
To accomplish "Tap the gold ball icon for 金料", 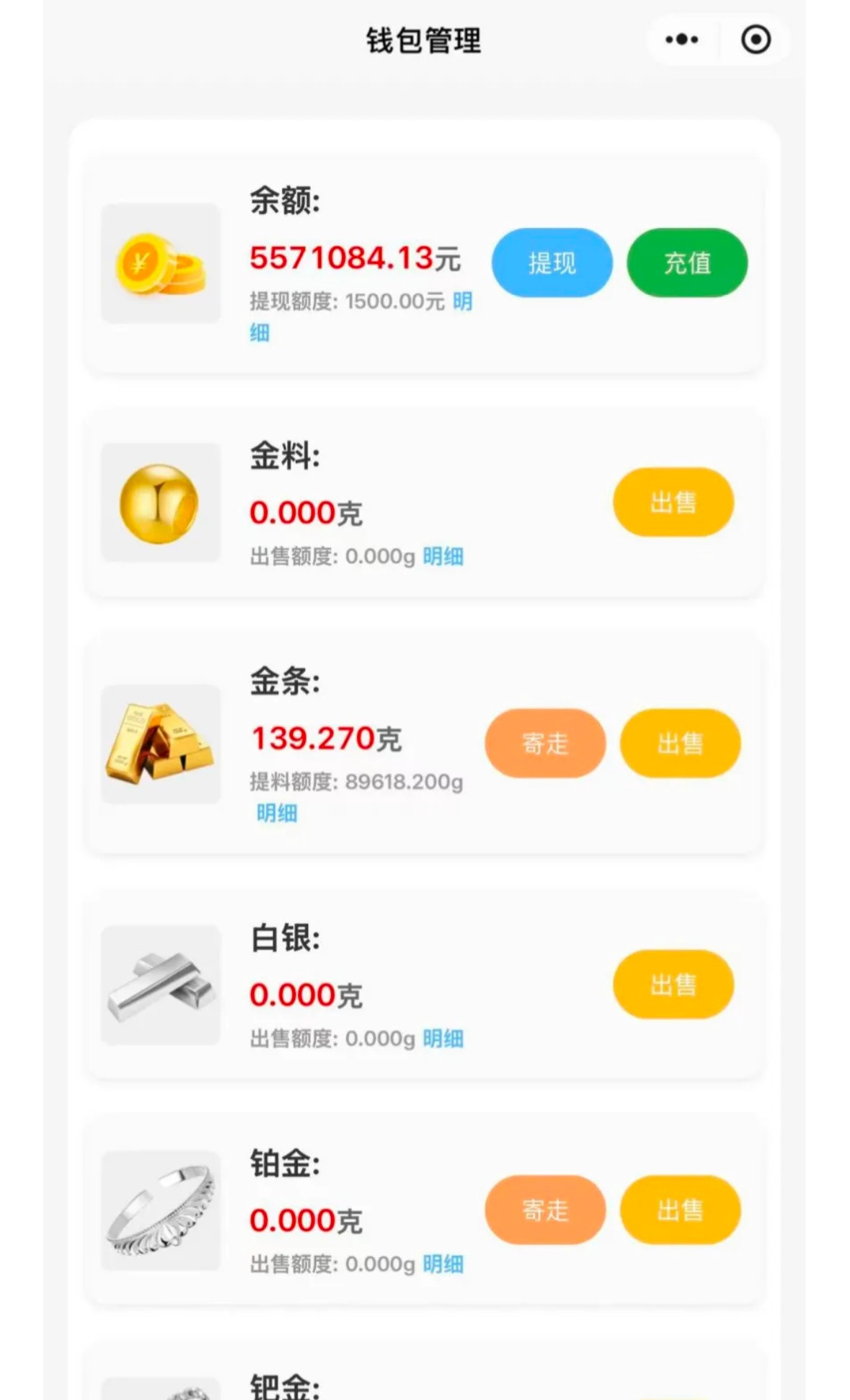I will point(160,503).
